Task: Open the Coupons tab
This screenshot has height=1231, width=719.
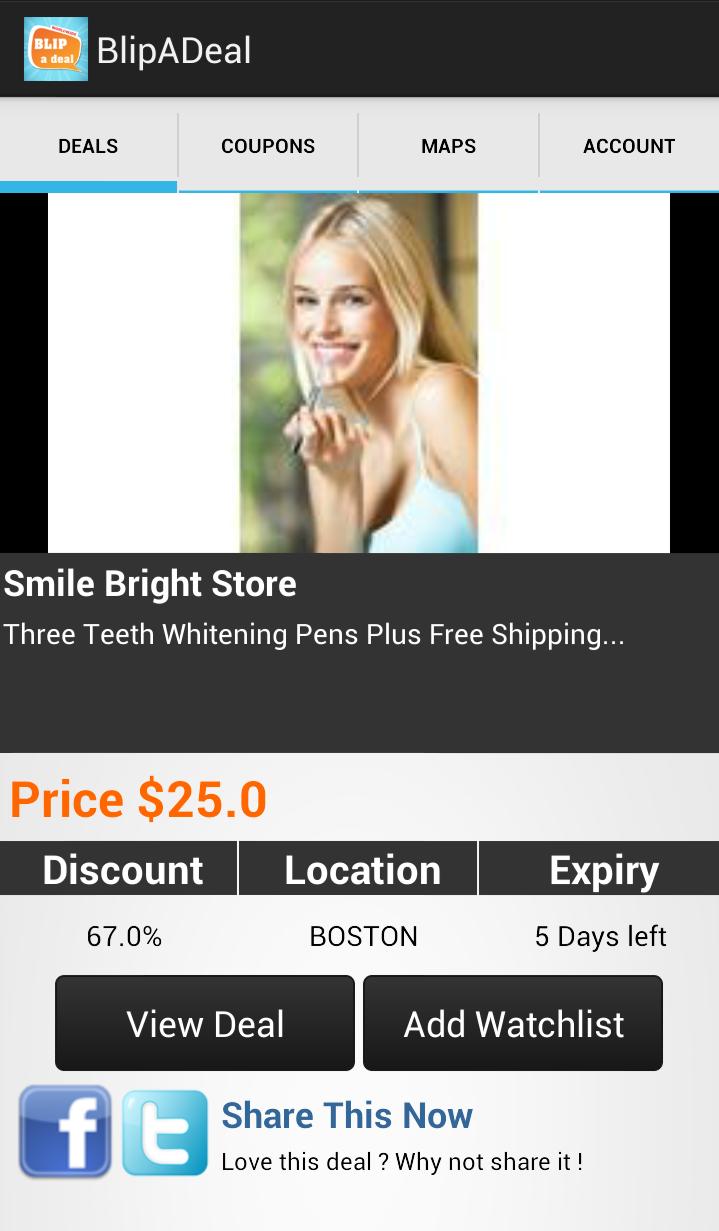Action: pos(268,147)
